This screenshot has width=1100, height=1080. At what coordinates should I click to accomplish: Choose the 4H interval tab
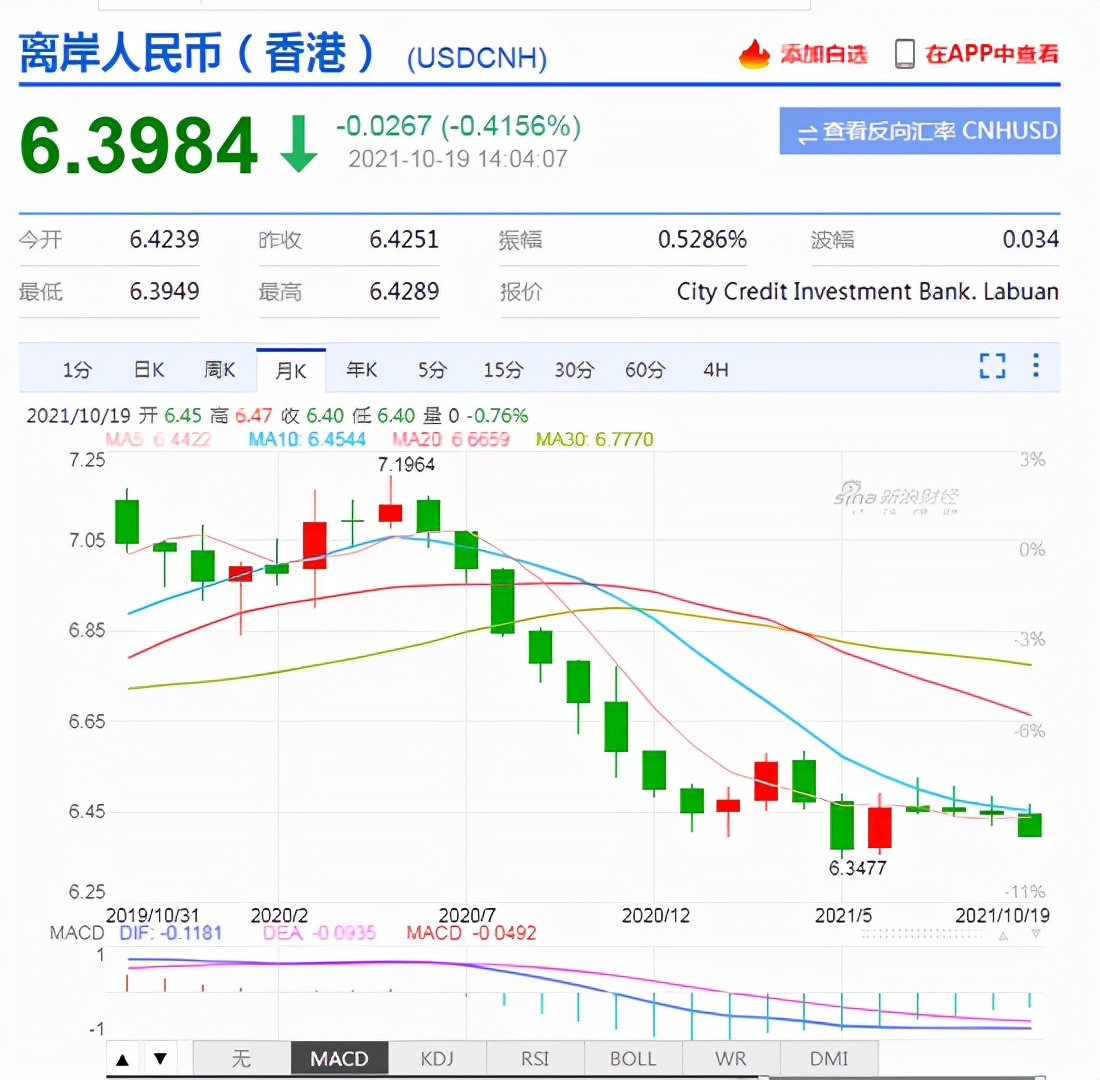(716, 370)
